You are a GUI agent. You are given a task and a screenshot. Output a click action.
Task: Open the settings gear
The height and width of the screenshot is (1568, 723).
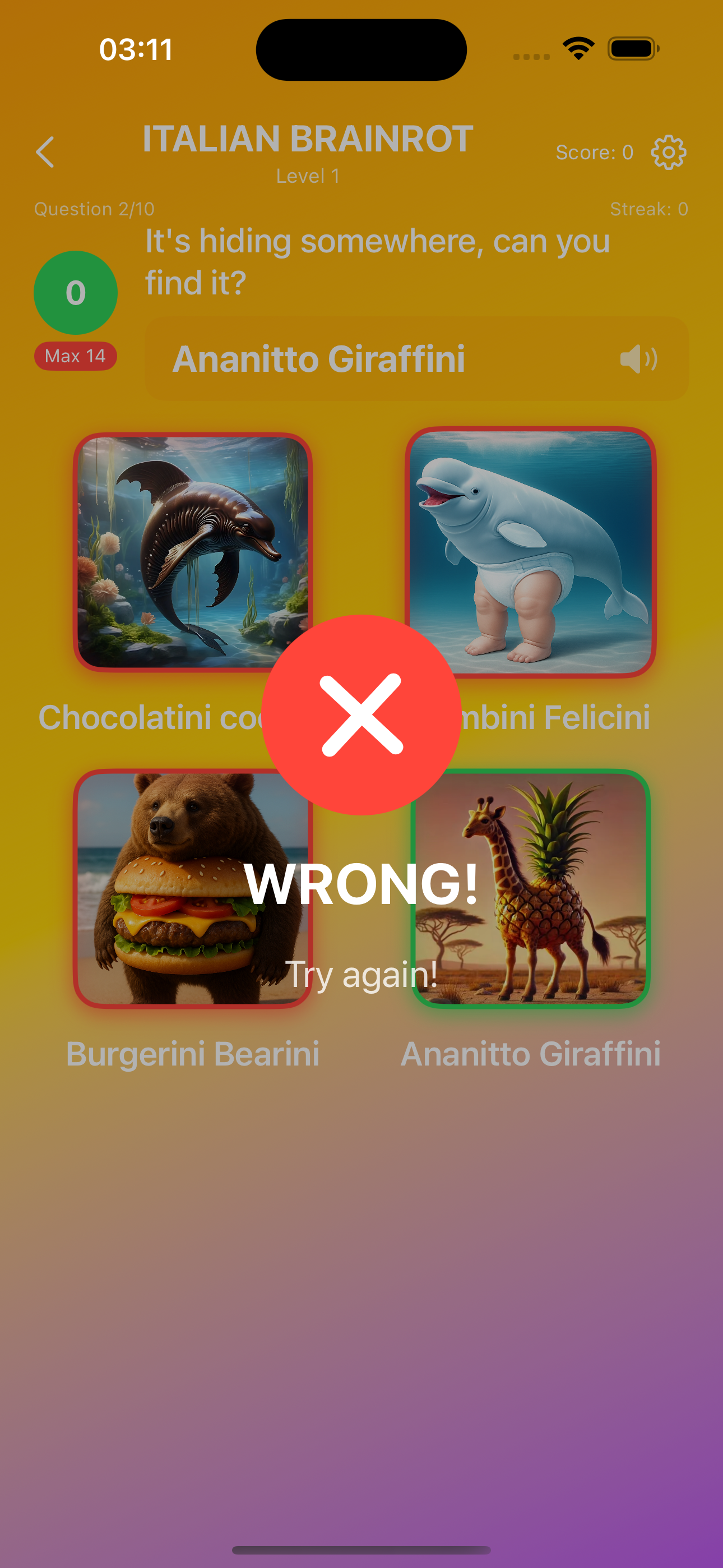click(x=668, y=152)
